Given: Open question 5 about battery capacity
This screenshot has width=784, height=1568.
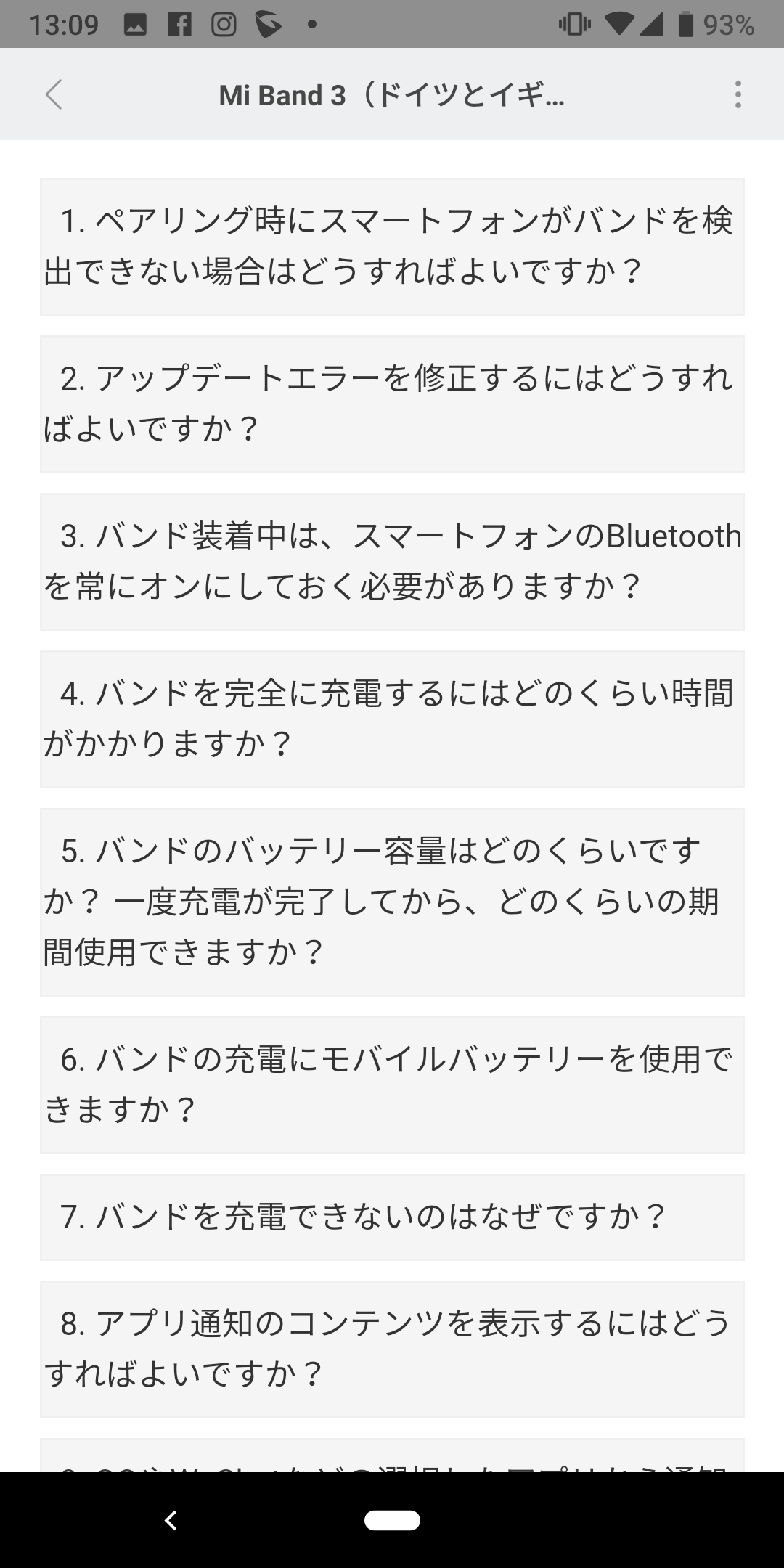Looking at the screenshot, I should pyautogui.click(x=392, y=902).
